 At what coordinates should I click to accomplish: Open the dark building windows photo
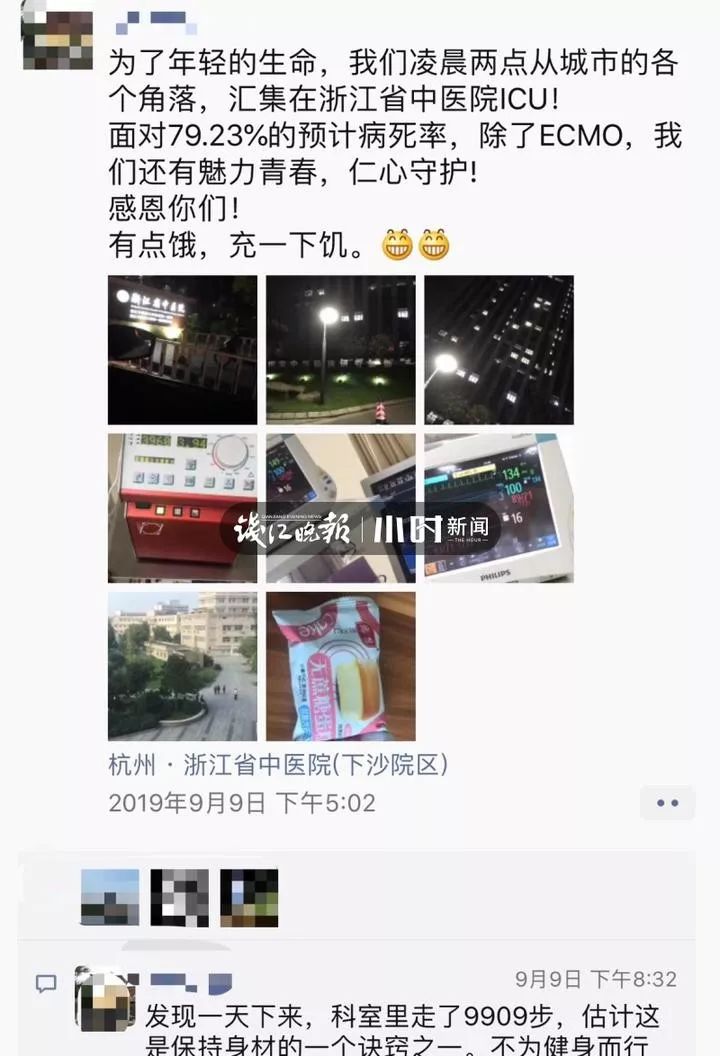pyautogui.click(x=498, y=350)
